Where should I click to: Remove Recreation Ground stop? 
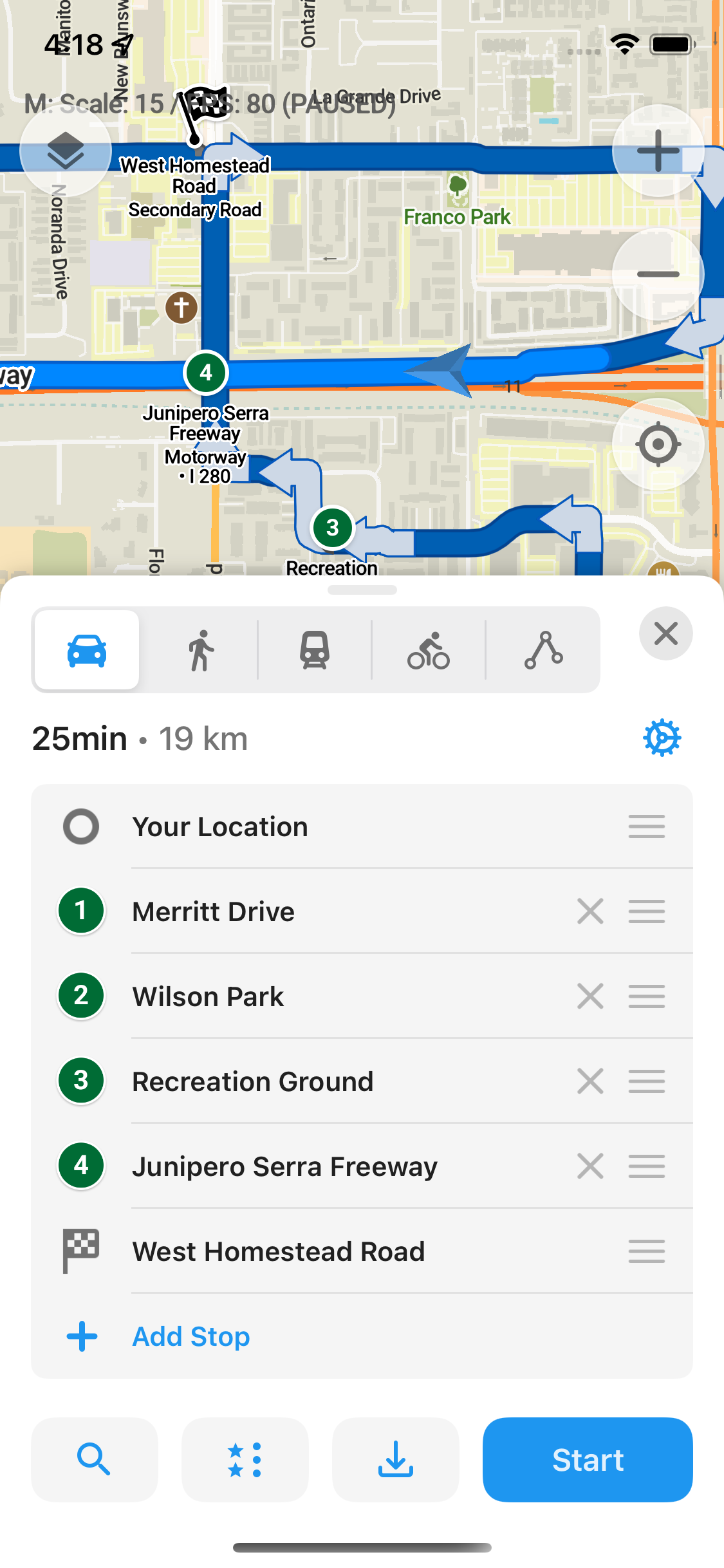(590, 1081)
